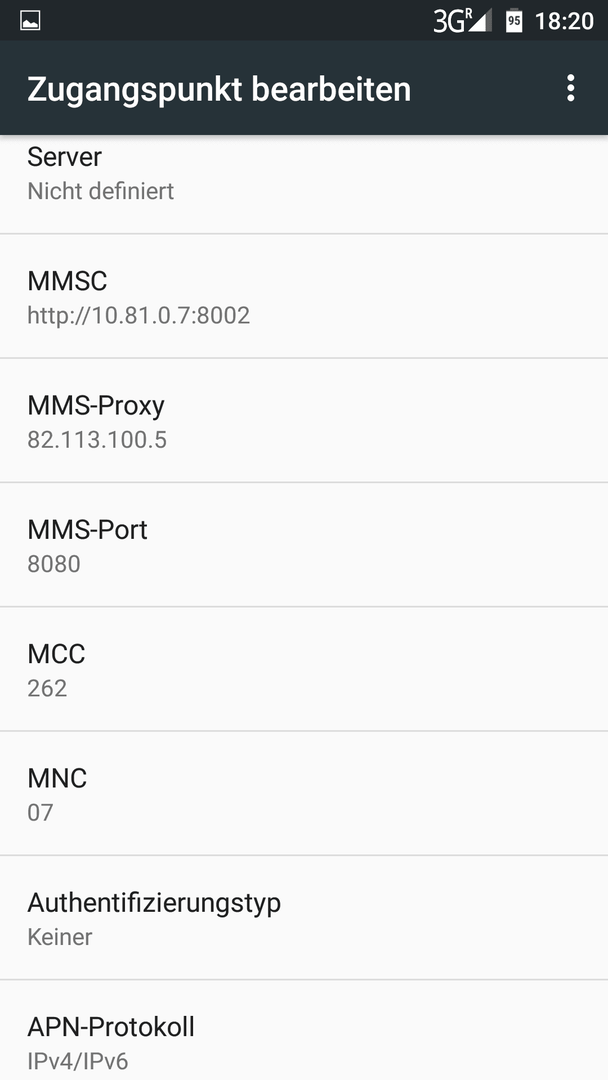Edit the Server setting
Image resolution: width=608 pixels, height=1080 pixels.
point(304,185)
